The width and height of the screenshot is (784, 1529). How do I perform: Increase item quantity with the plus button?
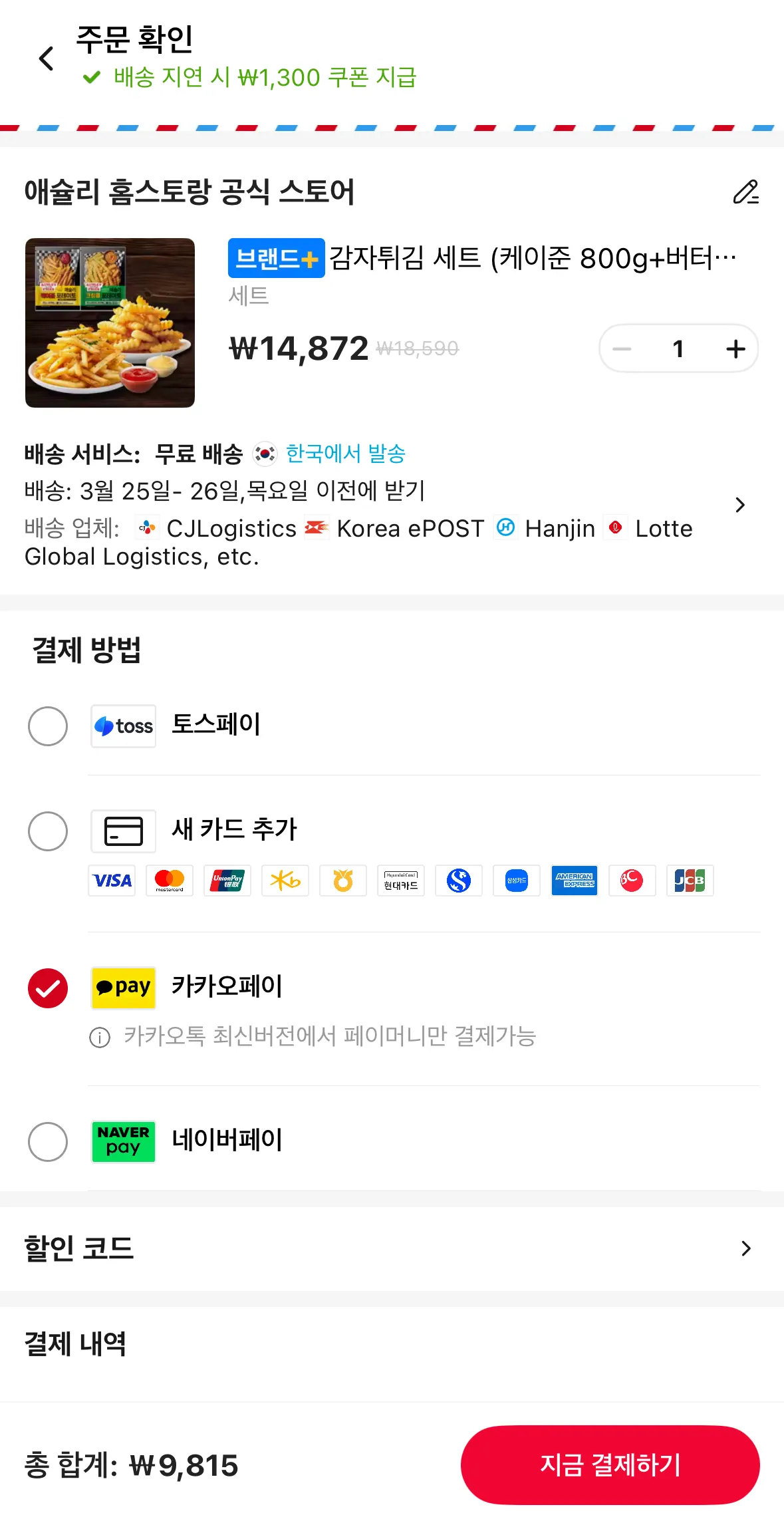(x=735, y=348)
